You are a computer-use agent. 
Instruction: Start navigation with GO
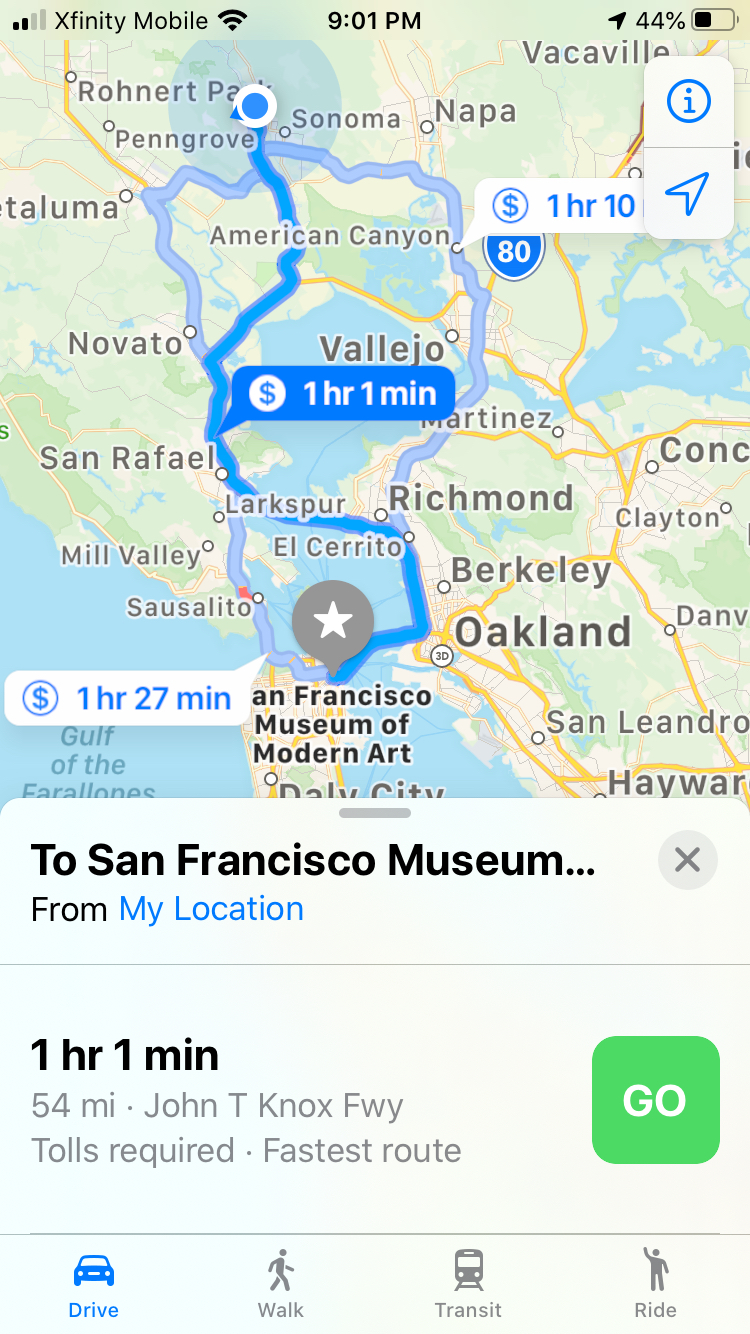click(656, 1100)
